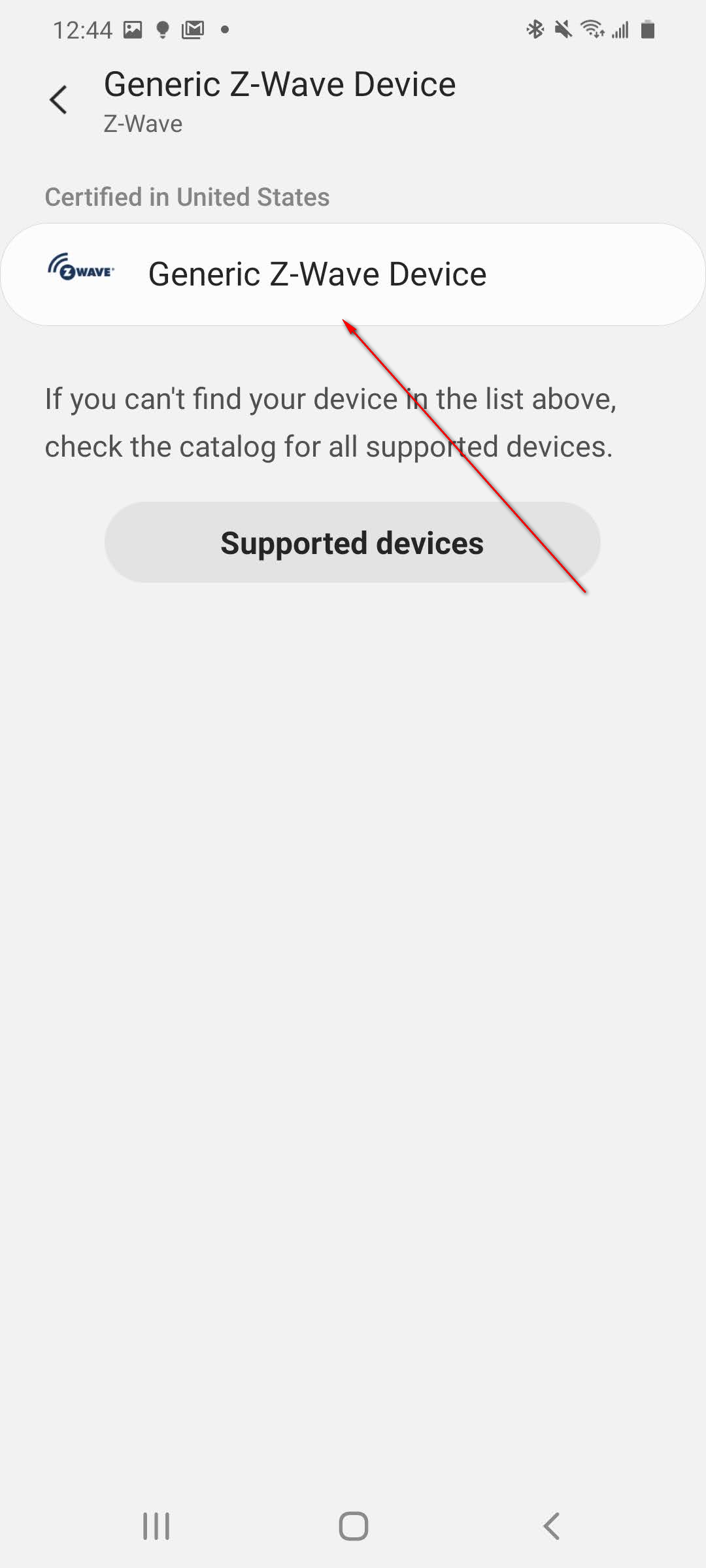
Task: Go back using the header arrow
Action: tap(59, 100)
